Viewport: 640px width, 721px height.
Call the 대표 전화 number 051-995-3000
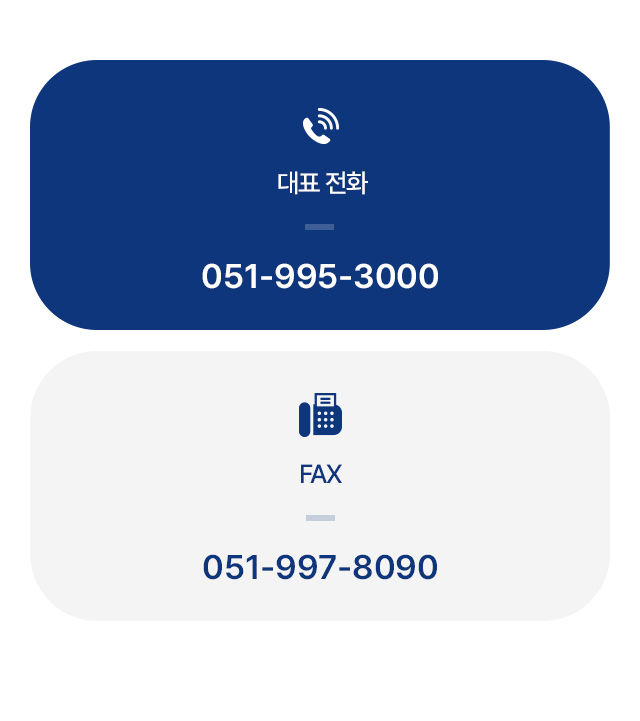320,276
